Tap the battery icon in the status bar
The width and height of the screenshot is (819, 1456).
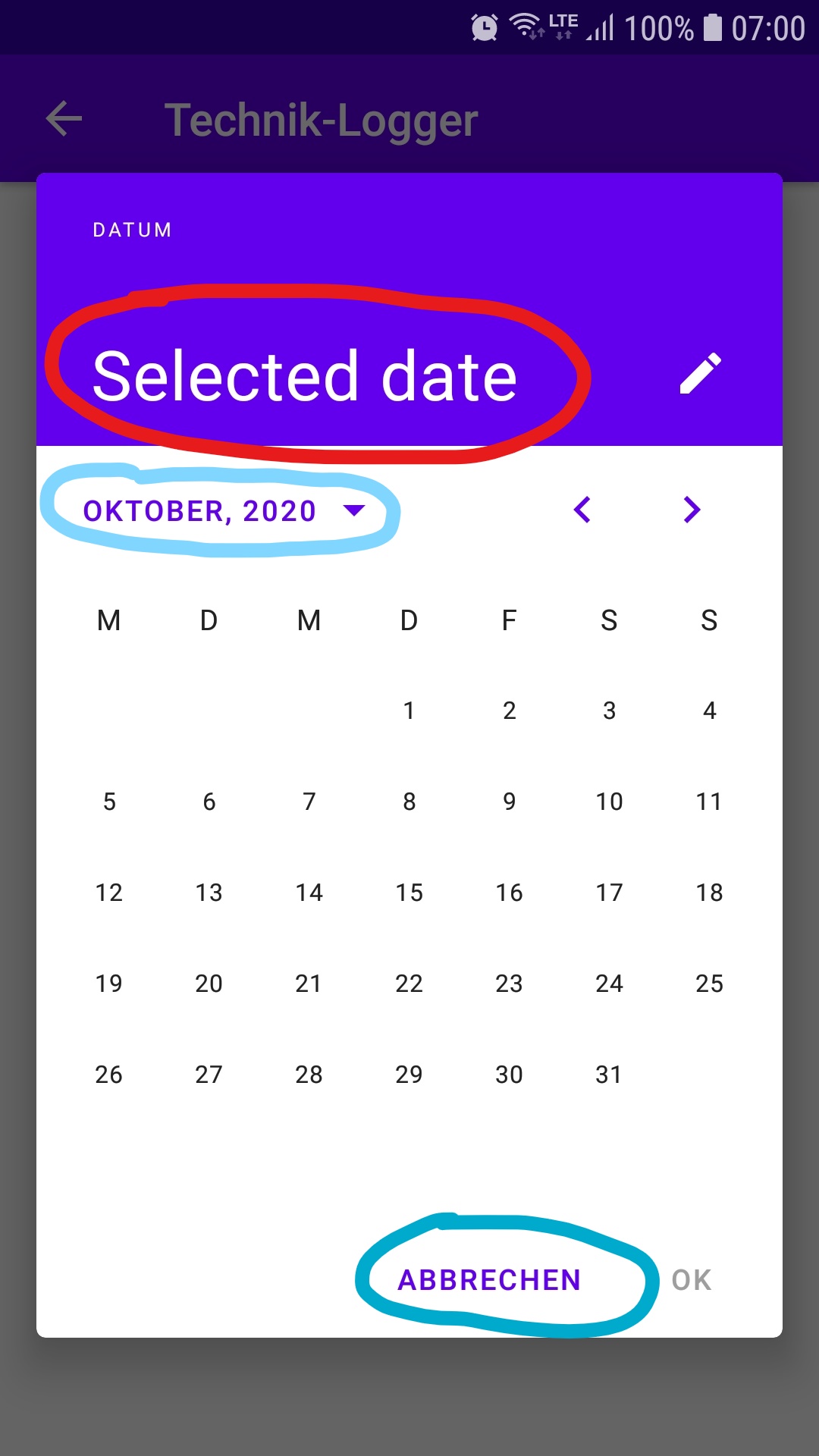714,26
